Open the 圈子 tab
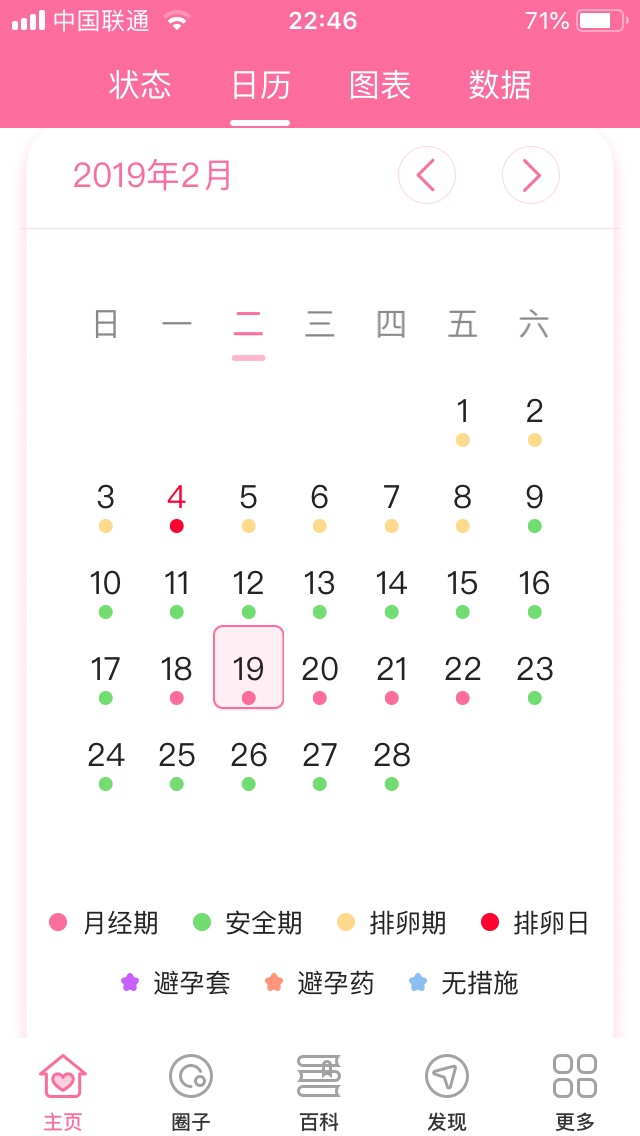640x1136 pixels. pyautogui.click(x=191, y=1090)
